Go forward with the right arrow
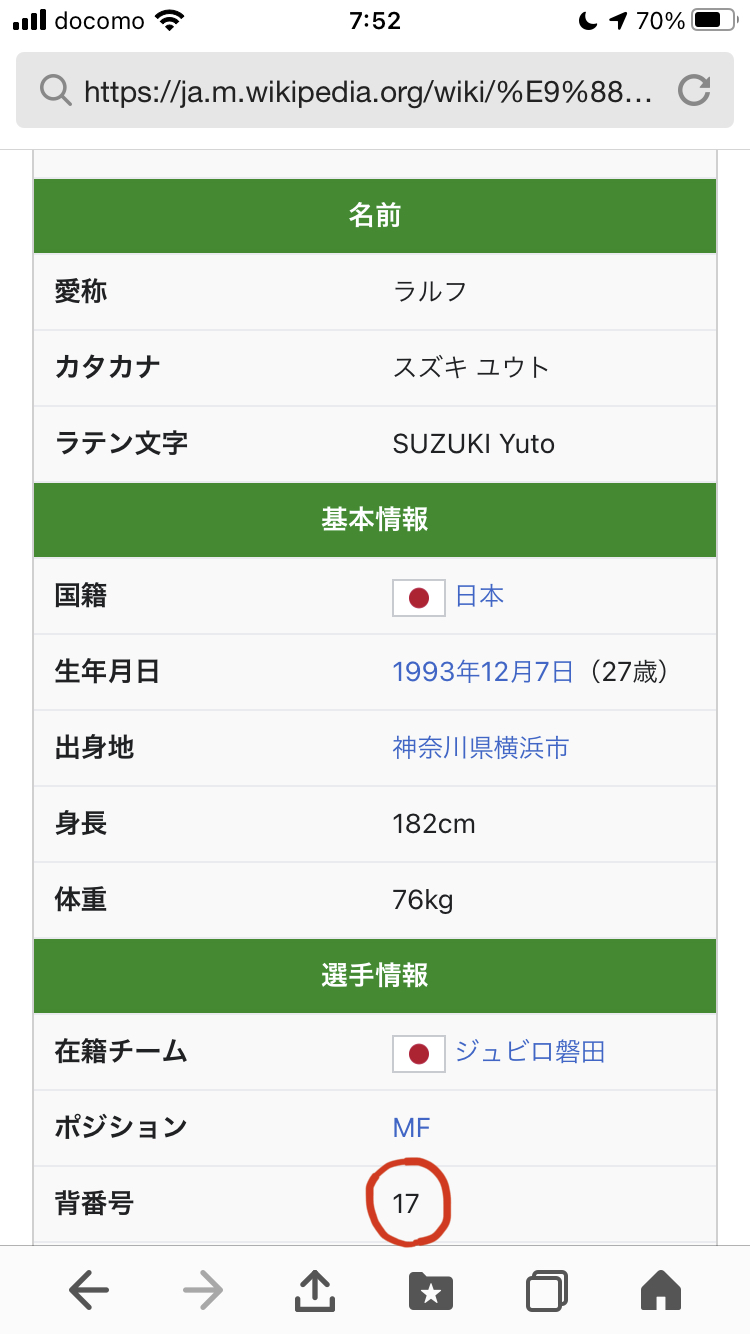 tap(204, 1290)
